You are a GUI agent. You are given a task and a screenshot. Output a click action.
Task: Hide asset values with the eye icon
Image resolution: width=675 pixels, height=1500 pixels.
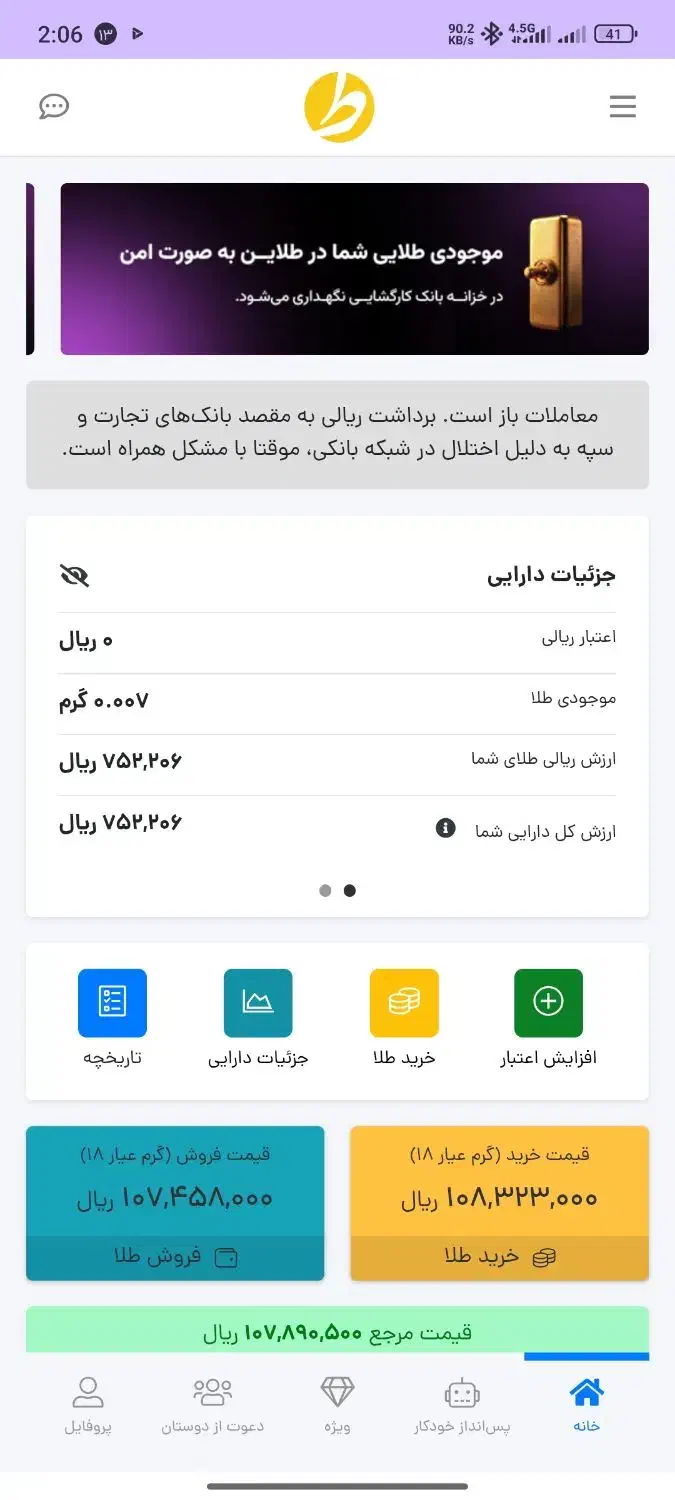click(x=75, y=575)
